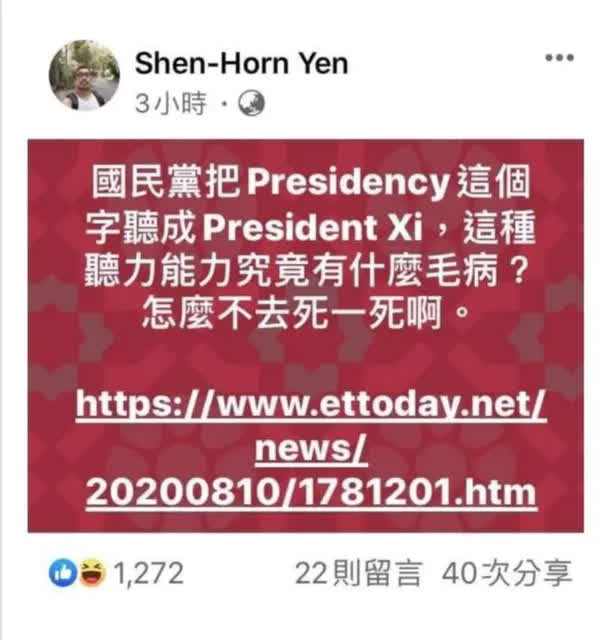
Task: View the 1,272 reactions list
Action: coord(118,574)
